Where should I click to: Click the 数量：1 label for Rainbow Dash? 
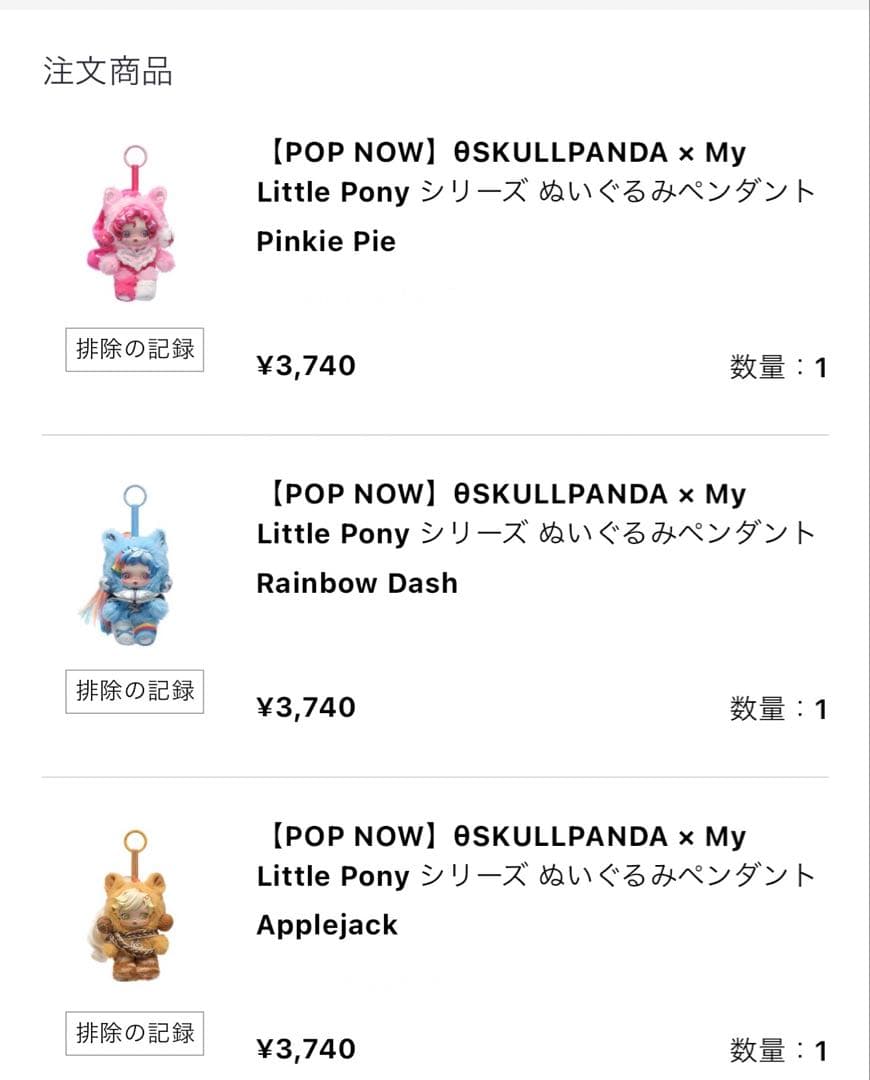(780, 707)
